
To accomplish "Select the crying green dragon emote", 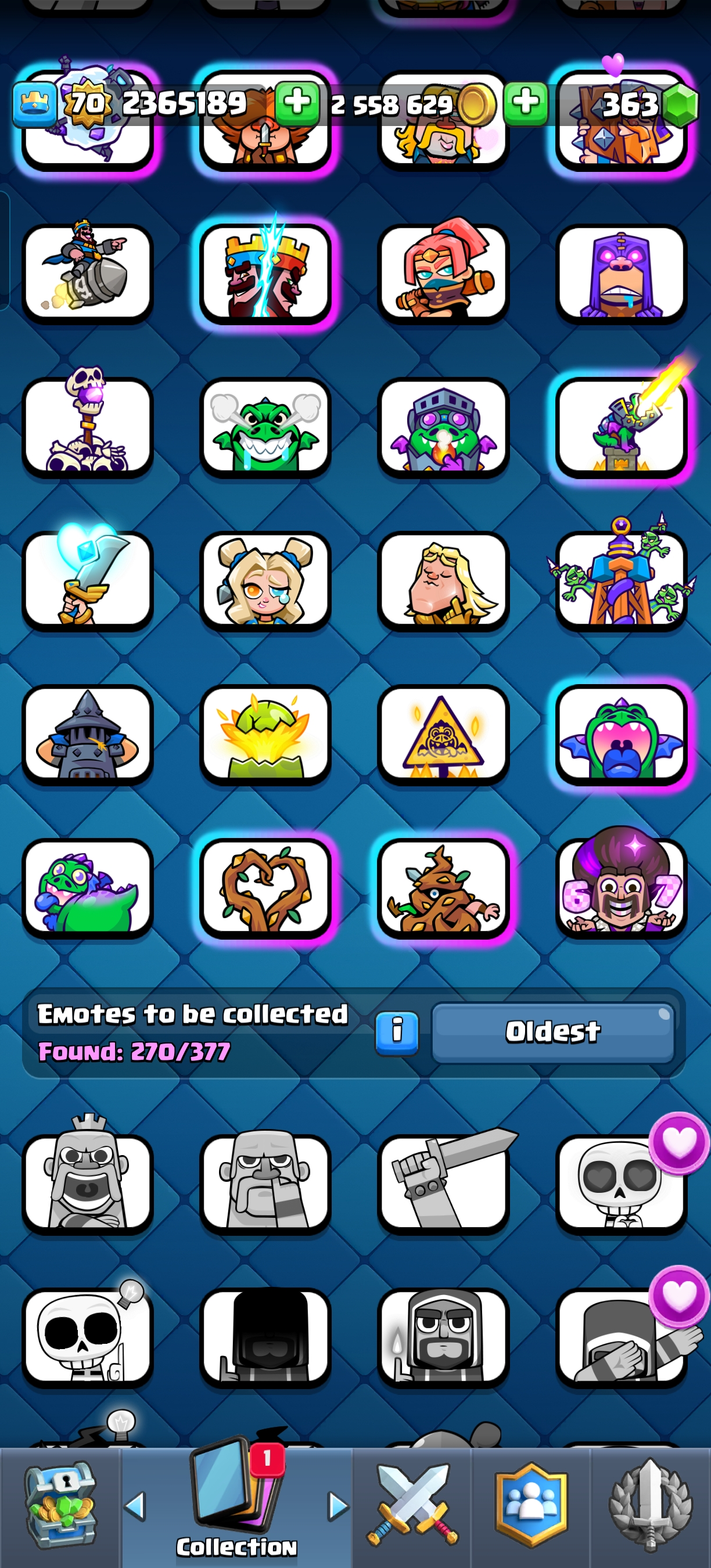I will (265, 426).
